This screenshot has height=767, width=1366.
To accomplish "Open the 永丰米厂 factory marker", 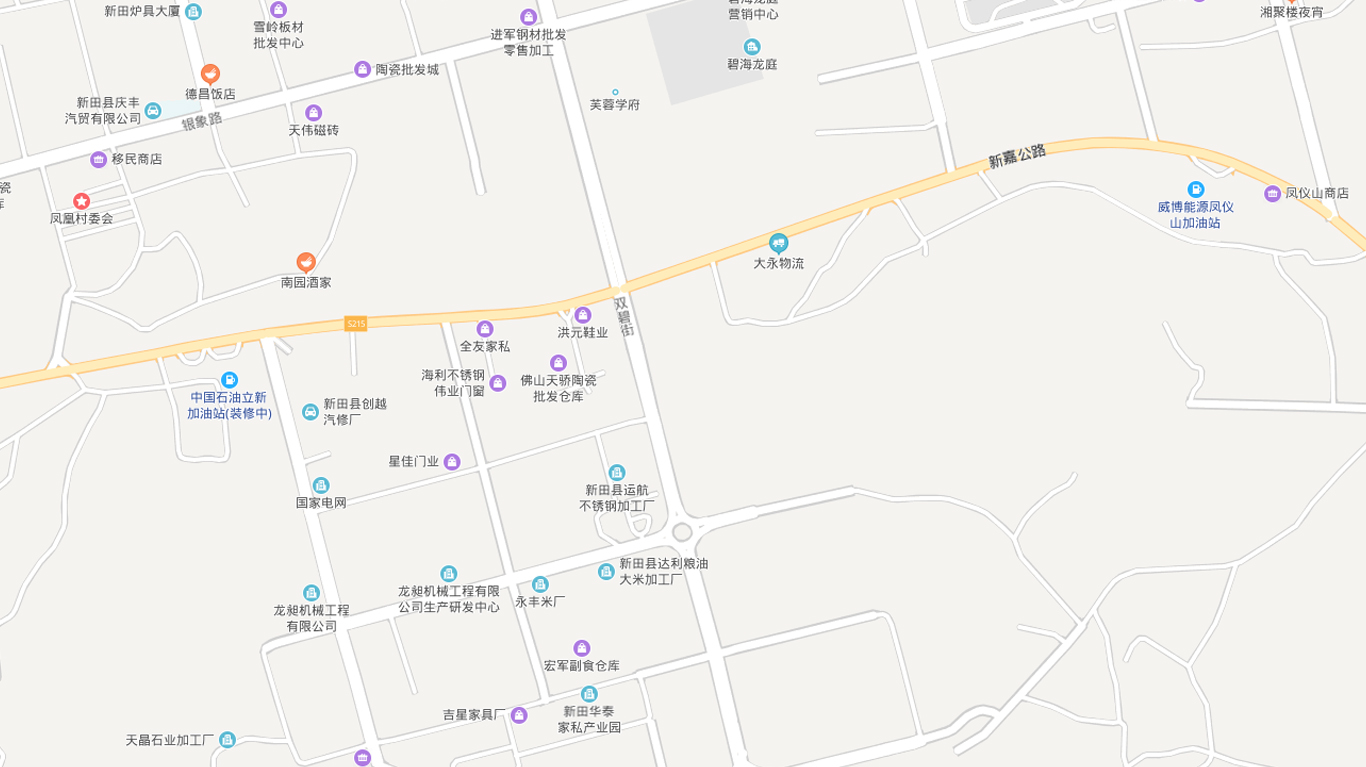I will (540, 584).
